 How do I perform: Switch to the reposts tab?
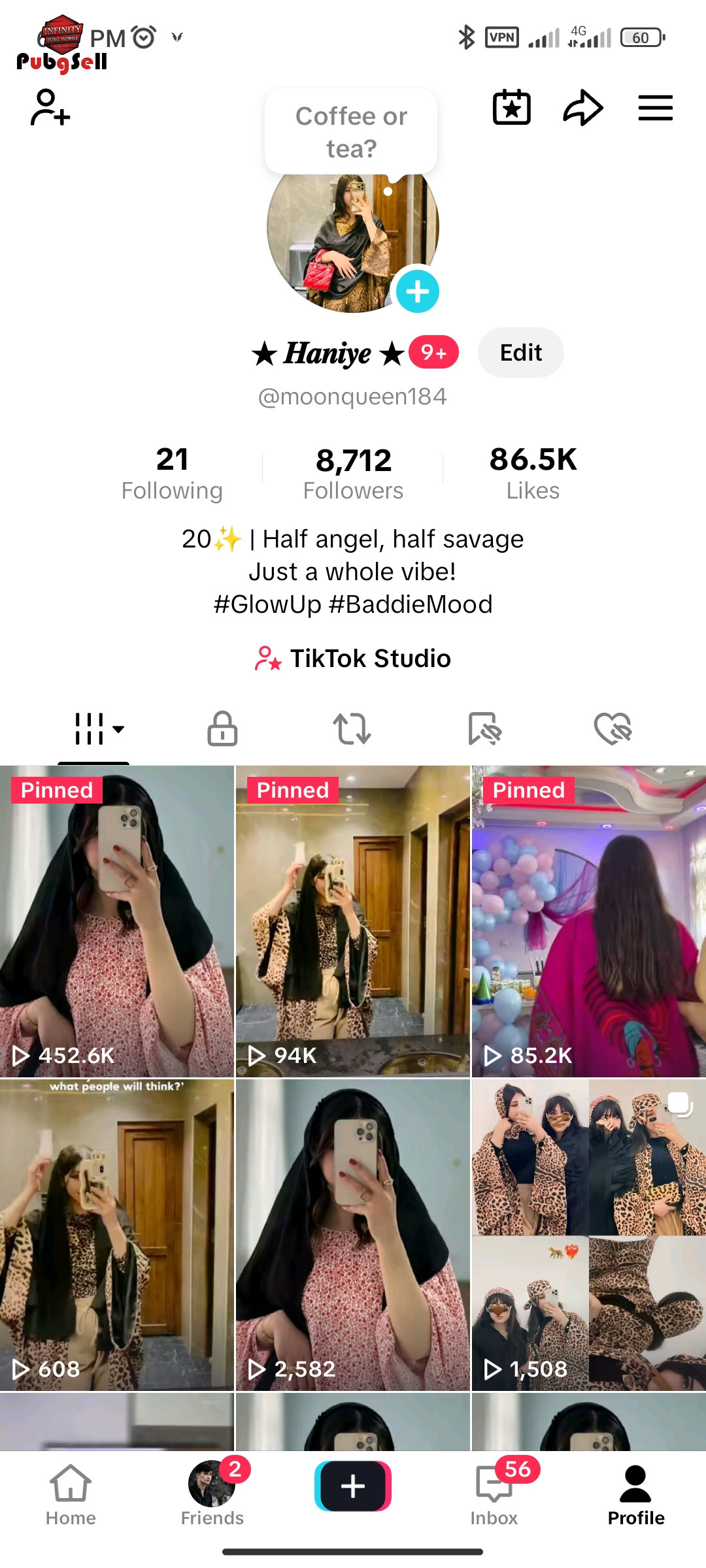pyautogui.click(x=352, y=728)
